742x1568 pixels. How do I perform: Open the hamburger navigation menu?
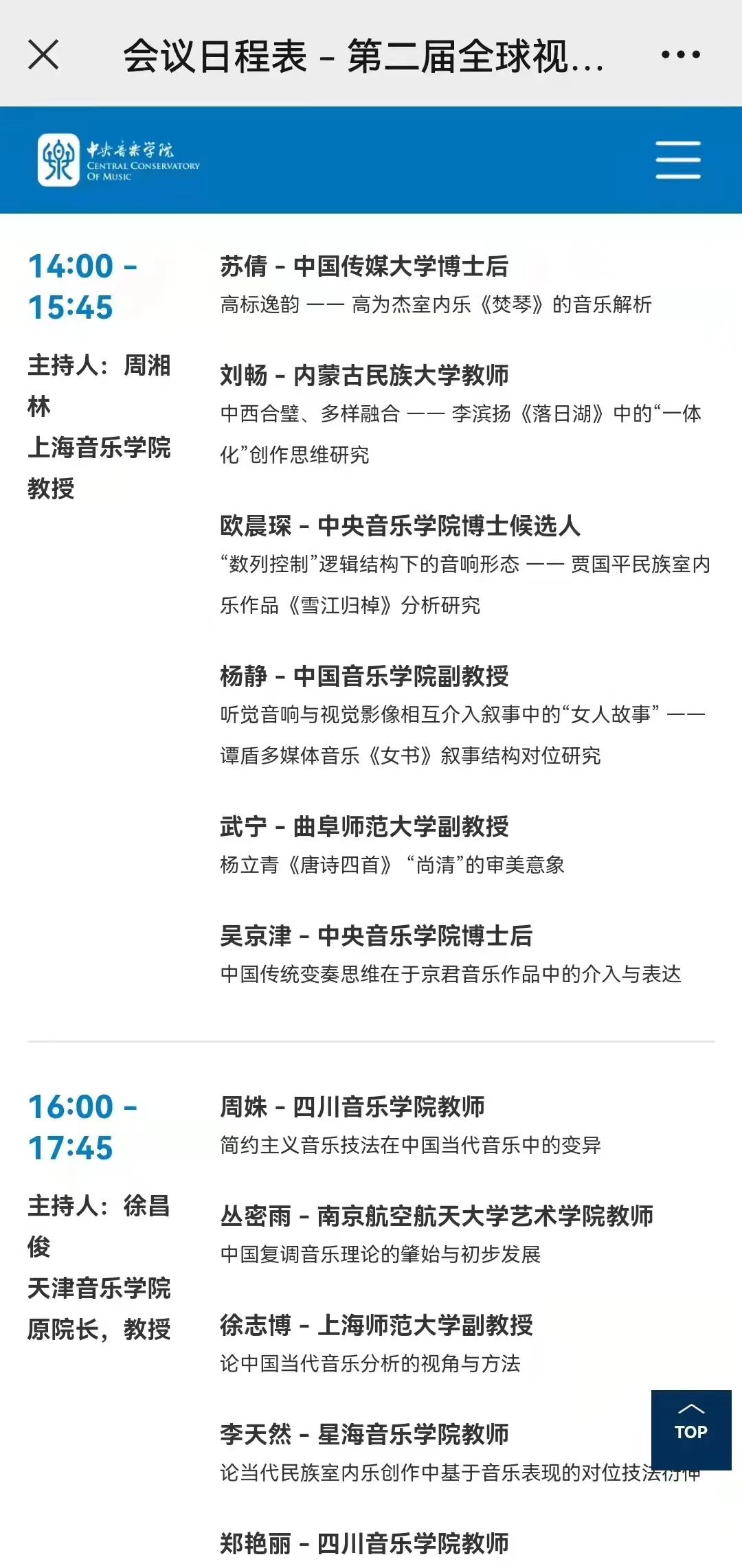pos(677,159)
